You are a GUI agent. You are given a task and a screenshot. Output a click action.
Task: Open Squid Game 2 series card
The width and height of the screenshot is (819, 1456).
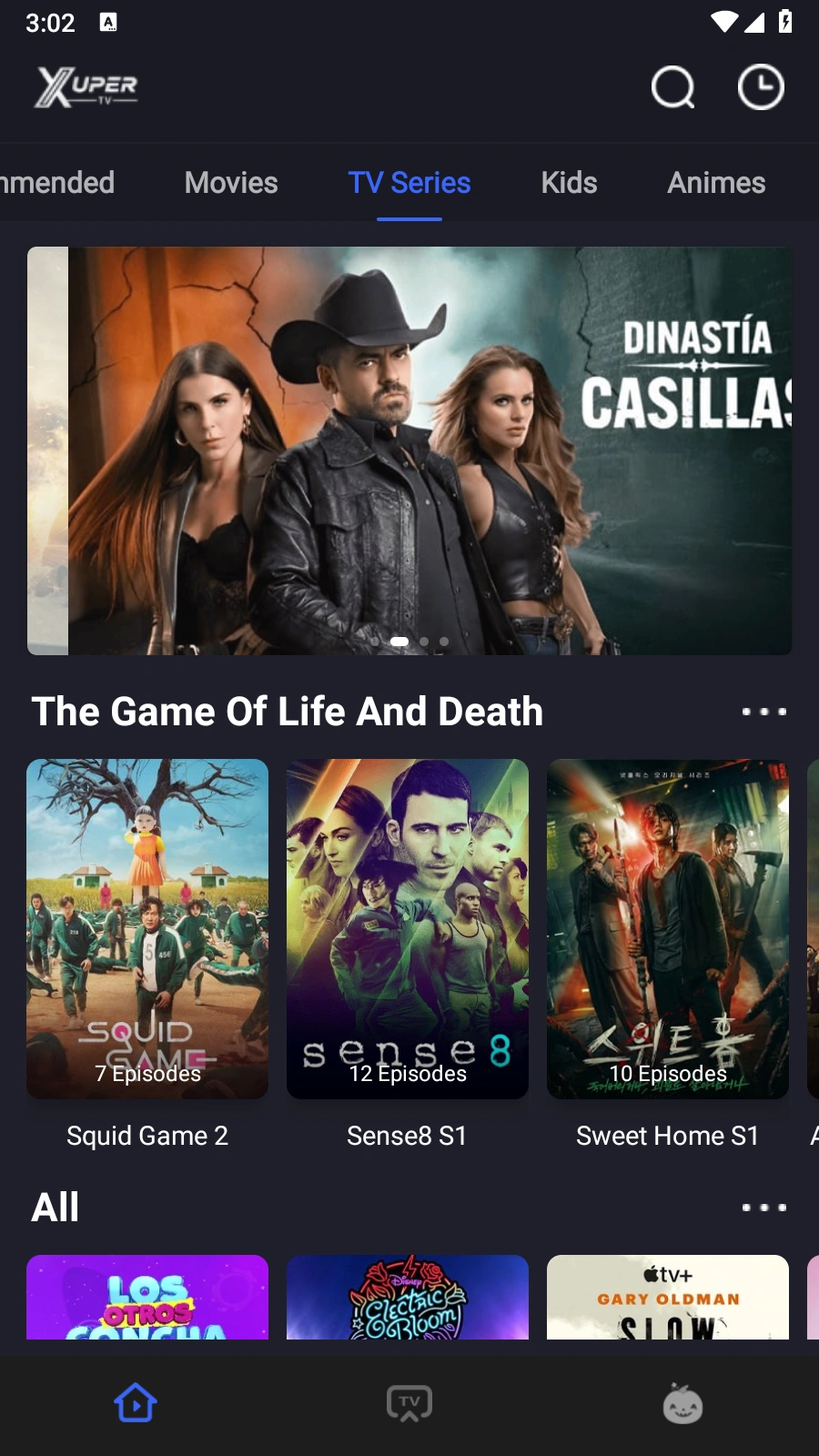[147, 928]
